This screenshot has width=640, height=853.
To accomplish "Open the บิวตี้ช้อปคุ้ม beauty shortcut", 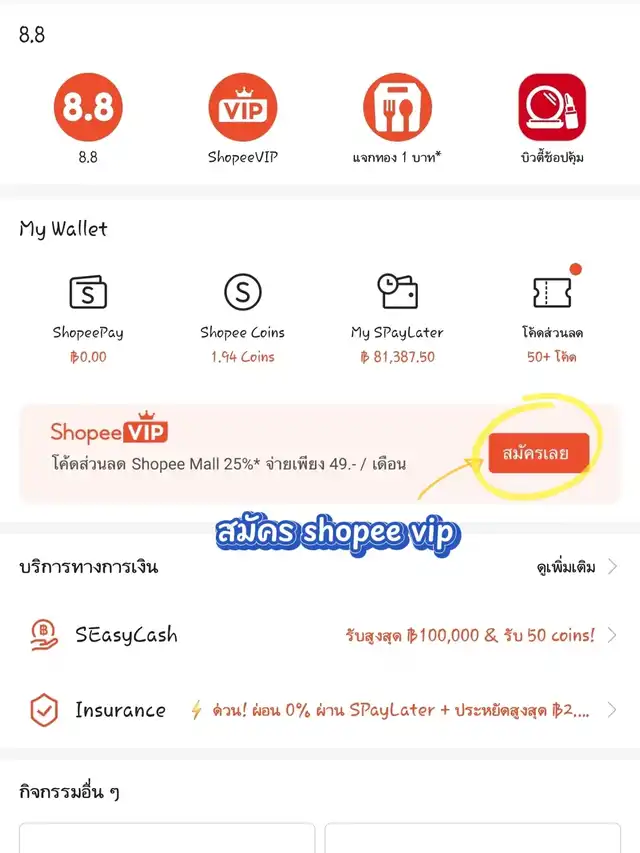I will (552, 108).
